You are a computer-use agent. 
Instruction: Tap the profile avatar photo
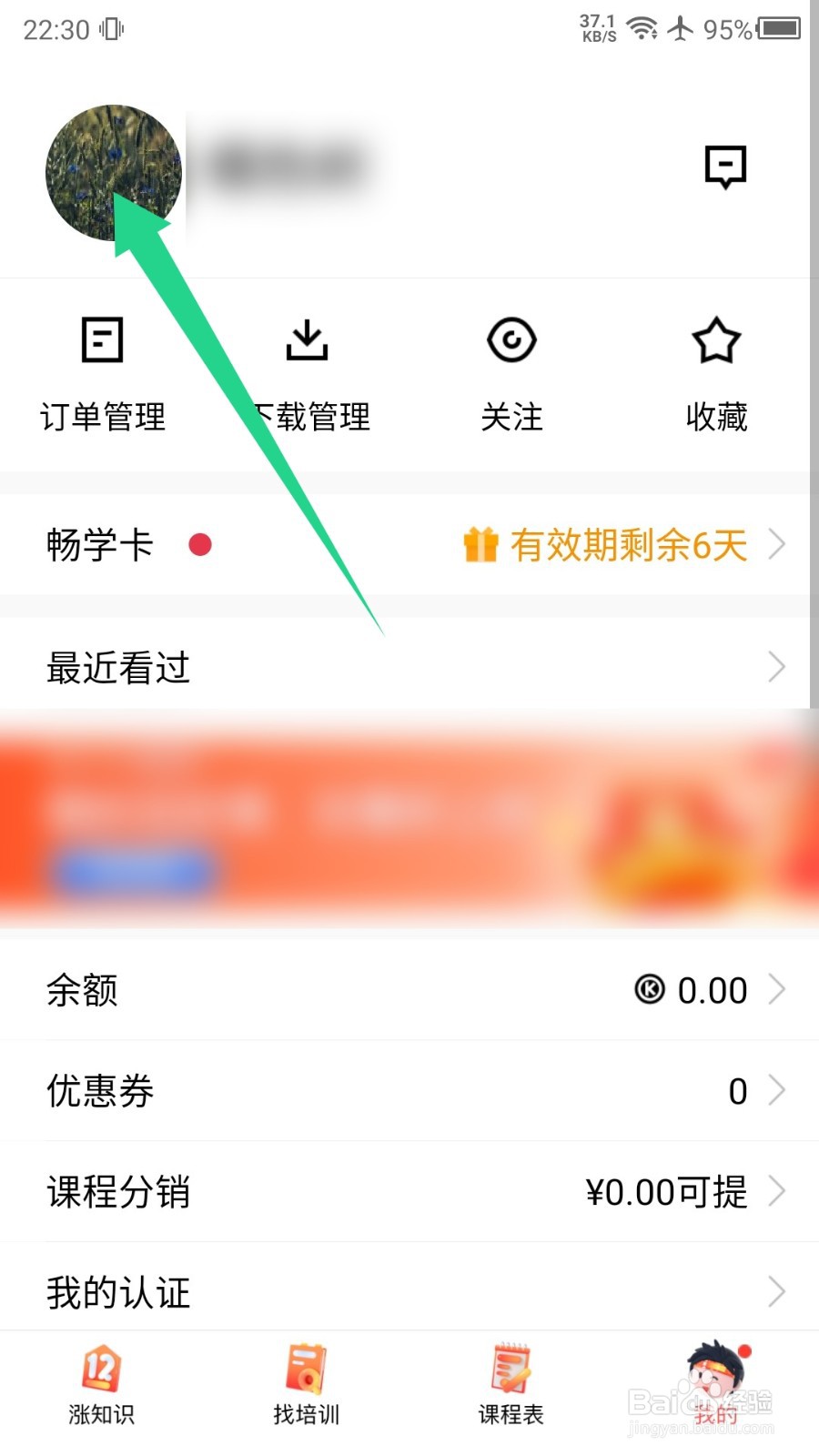[x=112, y=172]
